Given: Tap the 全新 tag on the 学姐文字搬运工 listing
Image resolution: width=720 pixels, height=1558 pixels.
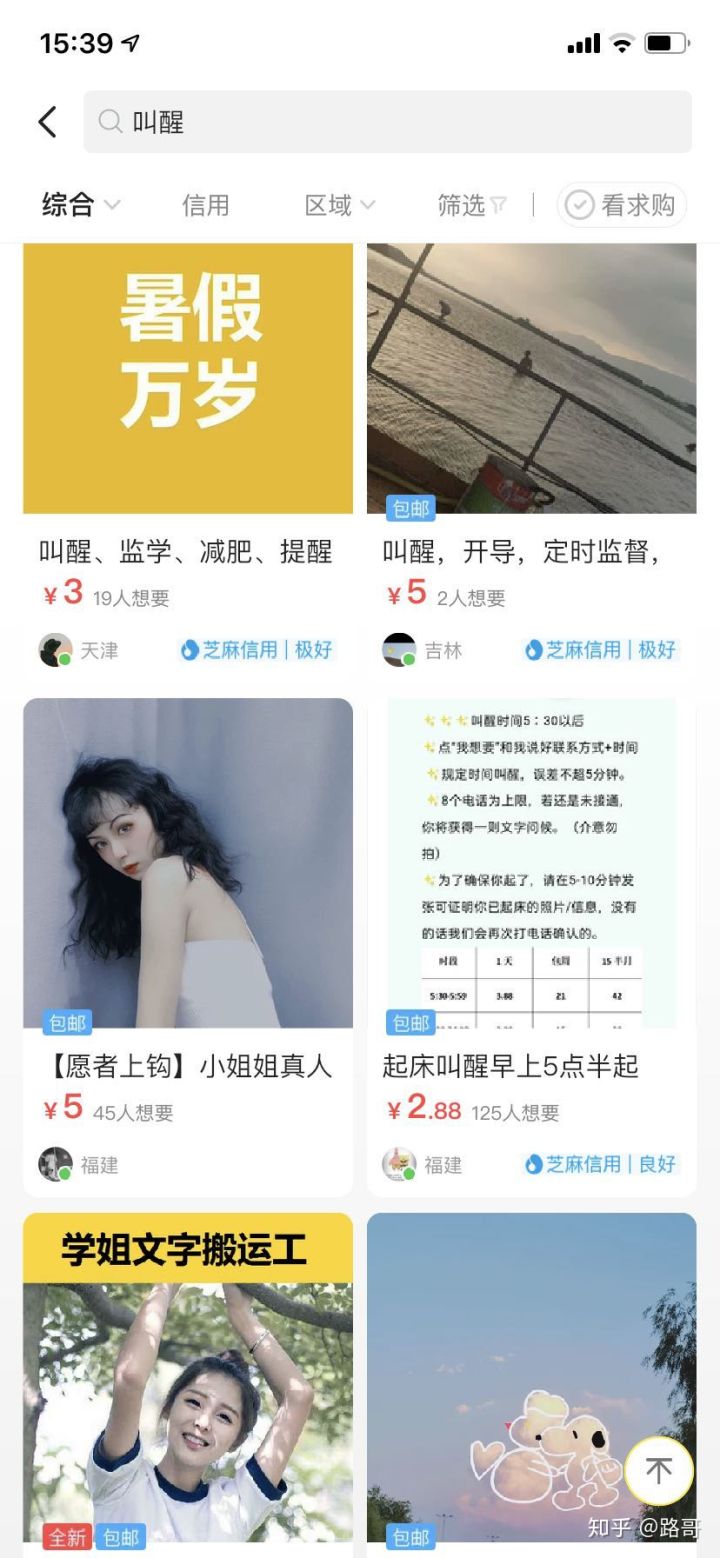Looking at the screenshot, I should pos(65,1537).
